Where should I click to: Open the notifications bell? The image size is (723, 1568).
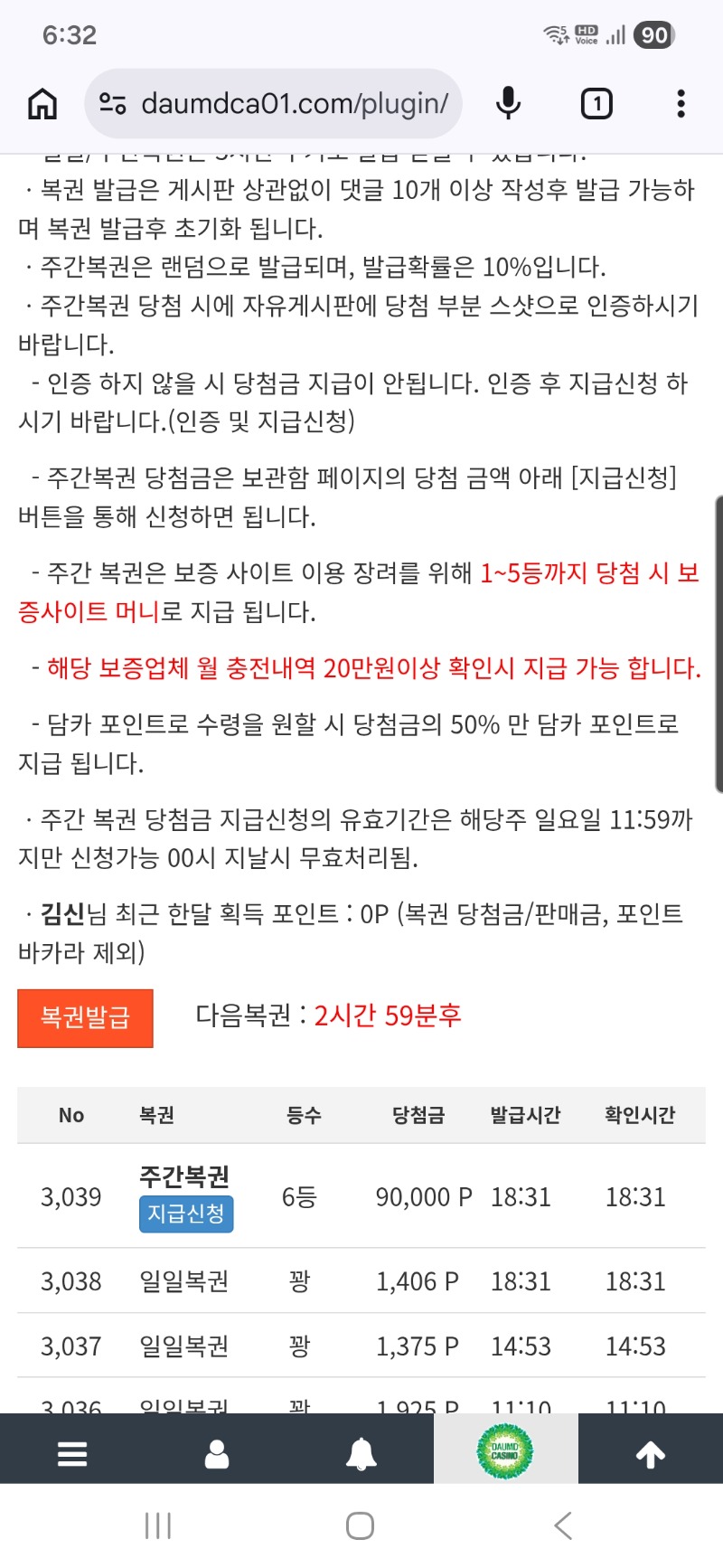pos(361,1454)
